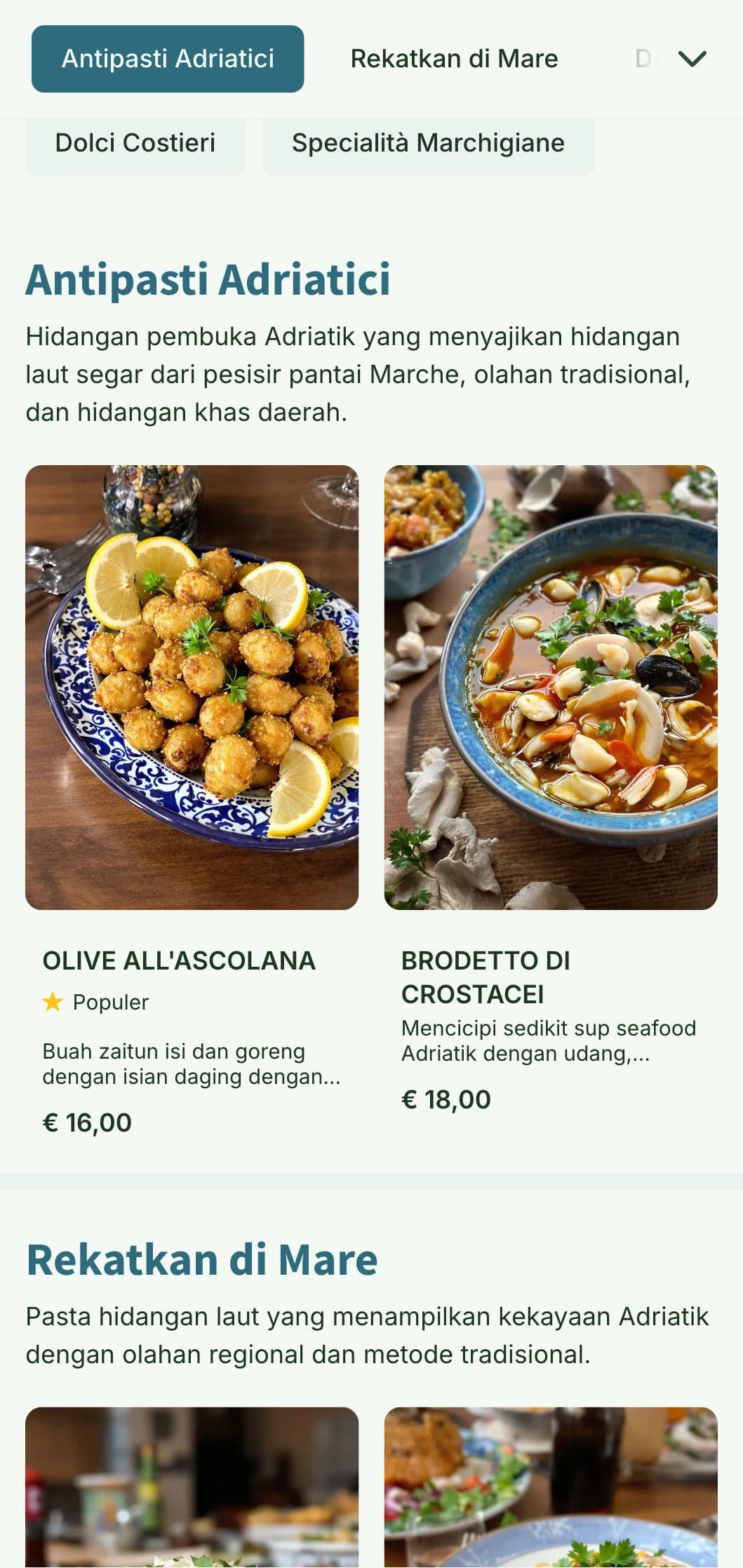Select the Antipasti Adriatici tab
Image resolution: width=743 pixels, height=1568 pixels.
pos(168,59)
